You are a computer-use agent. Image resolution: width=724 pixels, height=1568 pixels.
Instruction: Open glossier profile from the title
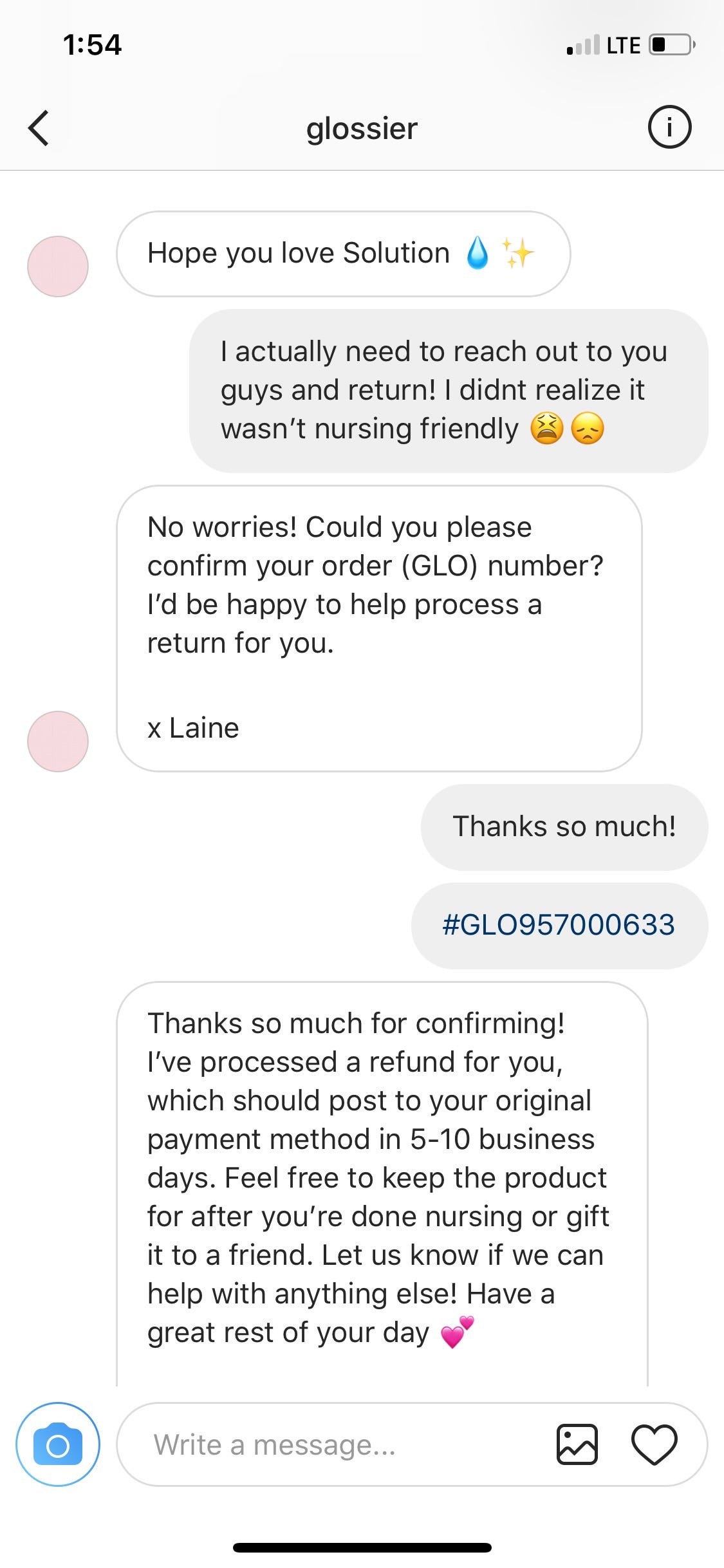pyautogui.click(x=362, y=128)
